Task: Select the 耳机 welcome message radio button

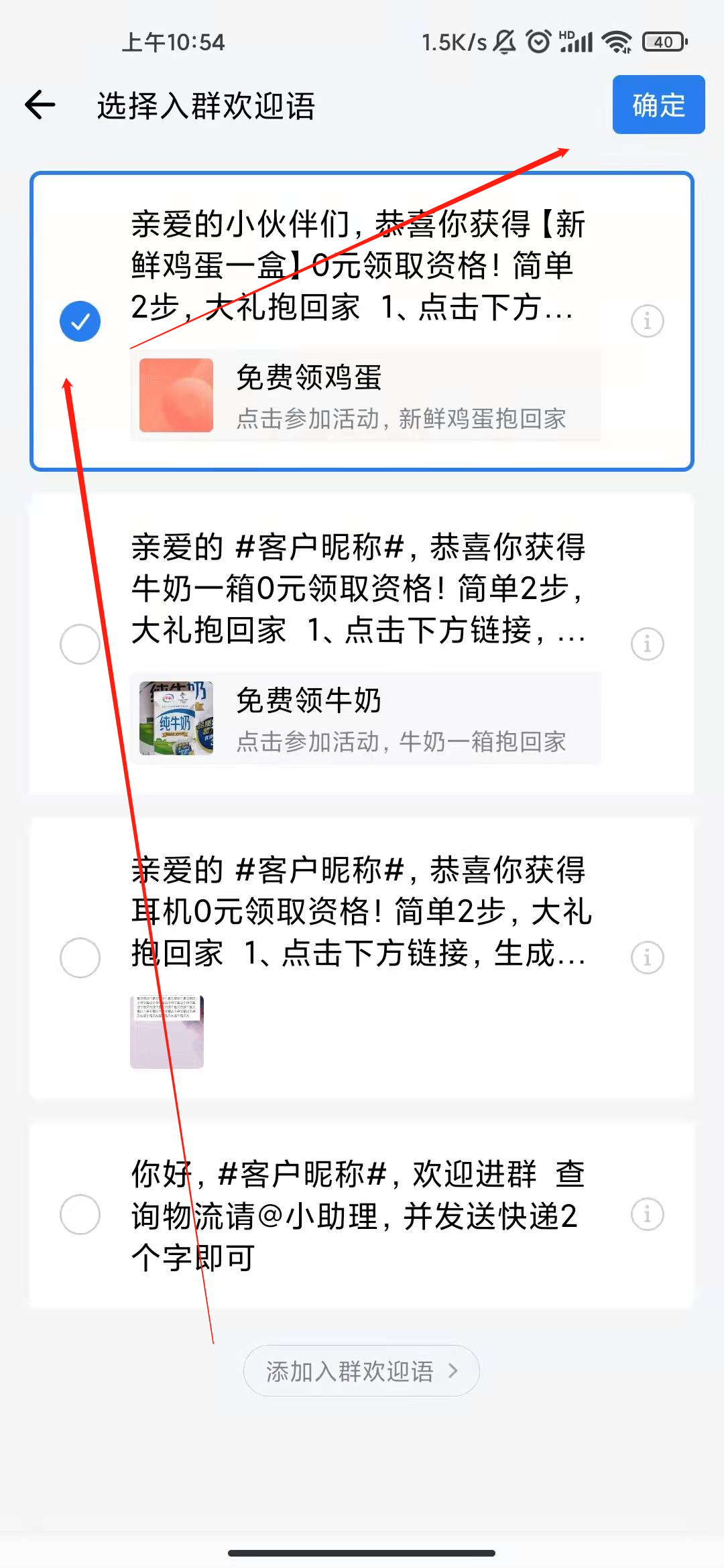Action: click(80, 957)
